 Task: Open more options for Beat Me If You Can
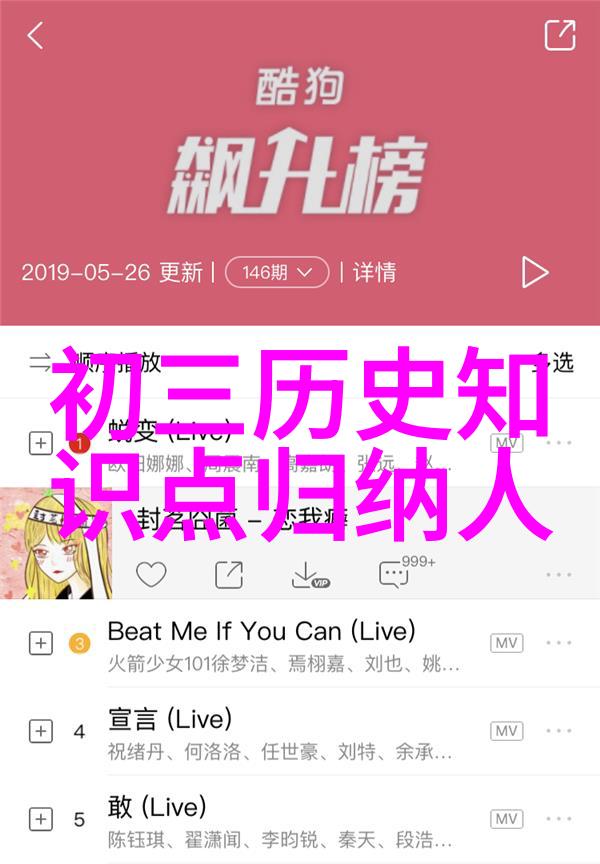tap(559, 643)
